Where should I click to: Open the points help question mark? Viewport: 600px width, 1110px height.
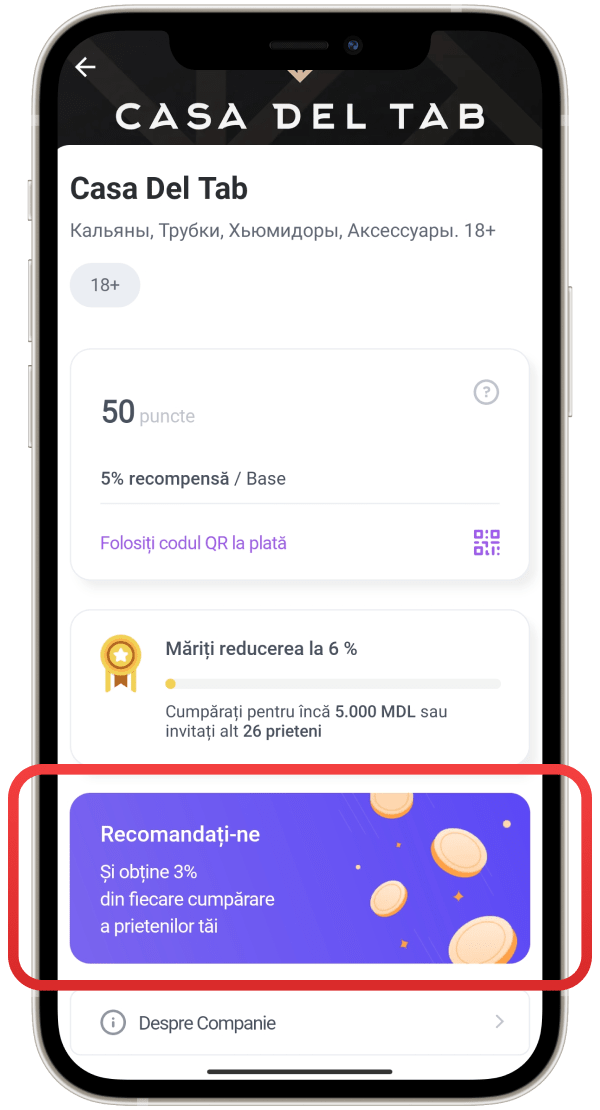[x=486, y=393]
